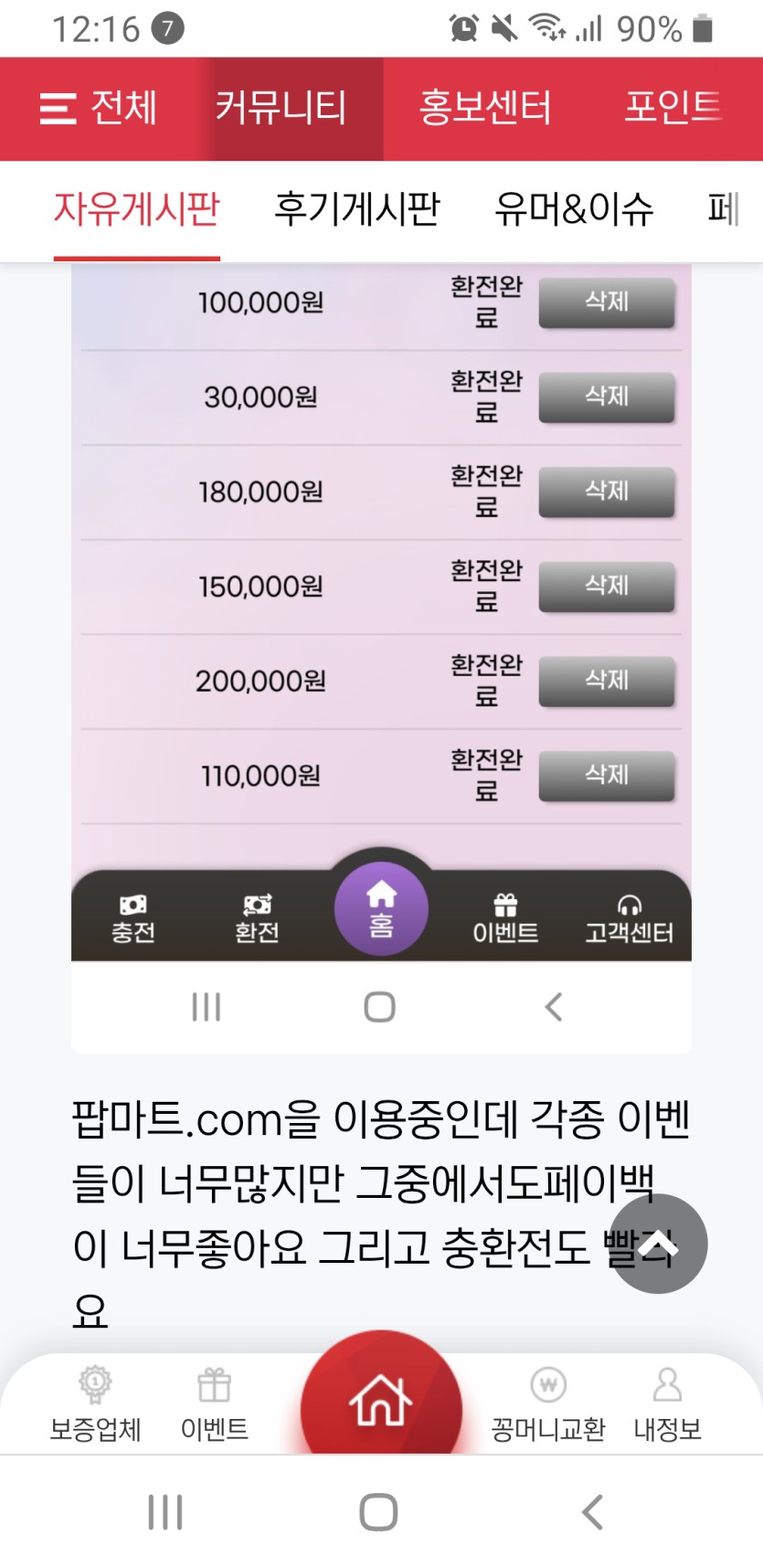763x1568 pixels.
Task: Go back using system back arrow
Action: click(593, 1512)
